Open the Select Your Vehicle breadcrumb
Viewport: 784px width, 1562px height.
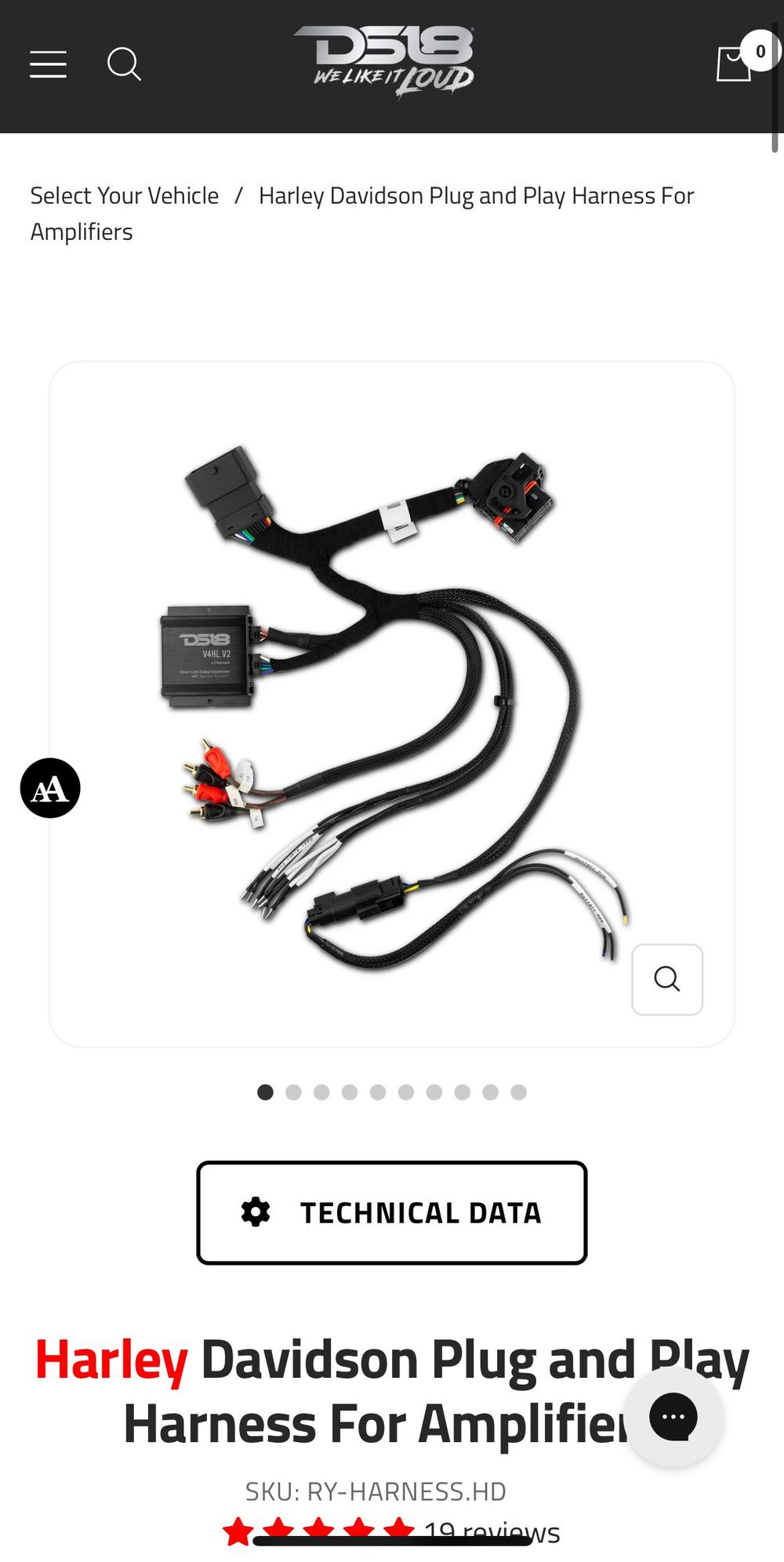(x=125, y=196)
